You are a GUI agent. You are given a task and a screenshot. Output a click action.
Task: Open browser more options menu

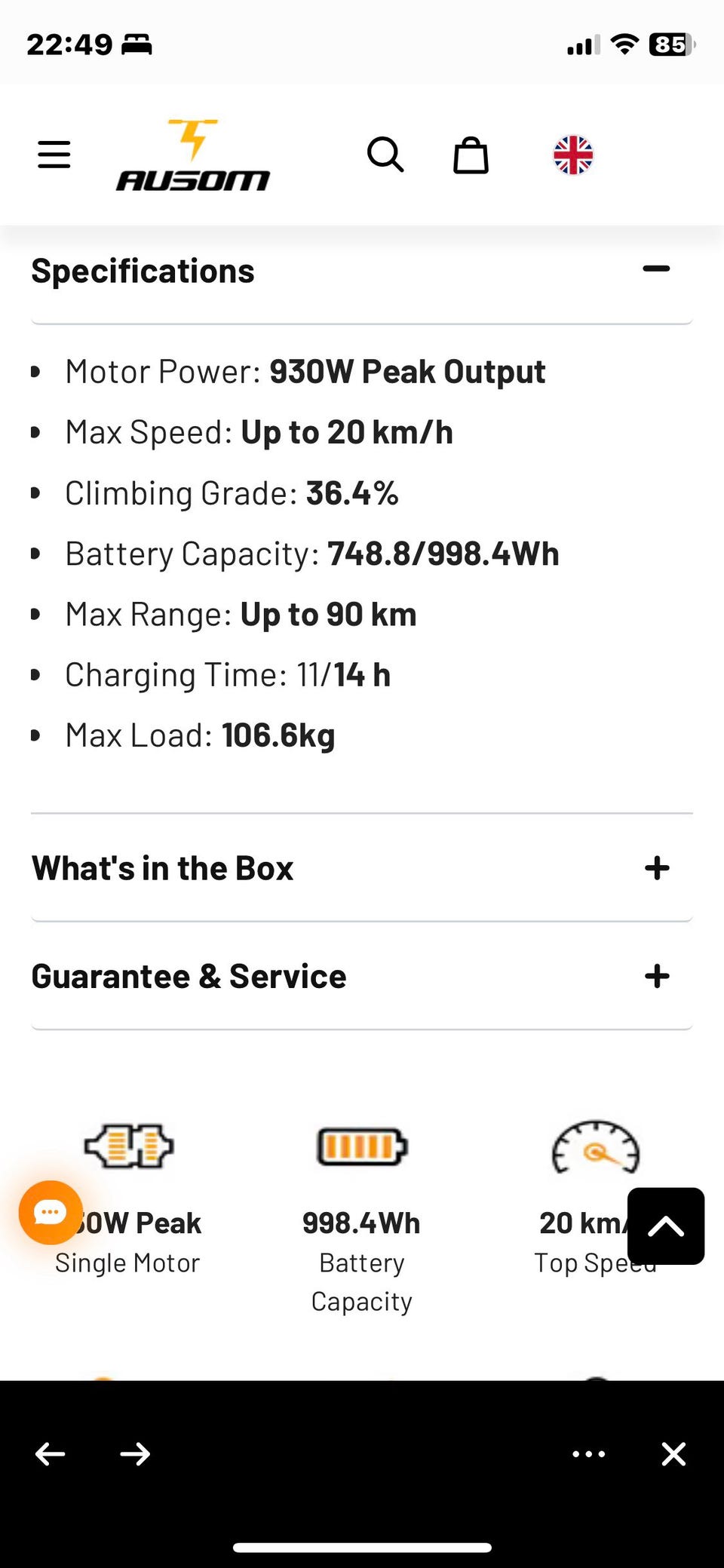click(588, 1453)
